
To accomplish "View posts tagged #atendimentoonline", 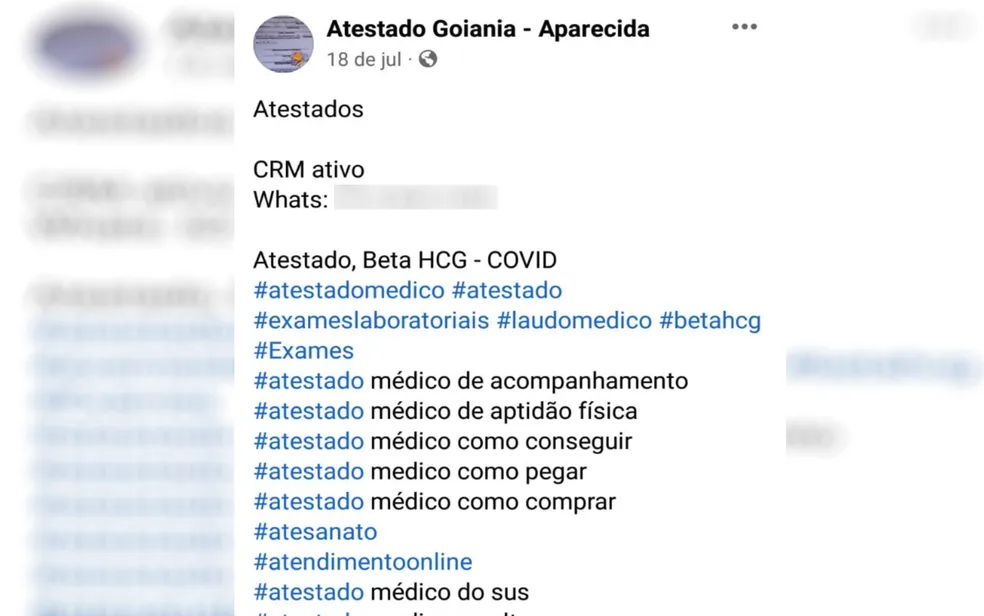I will (x=362, y=562).
